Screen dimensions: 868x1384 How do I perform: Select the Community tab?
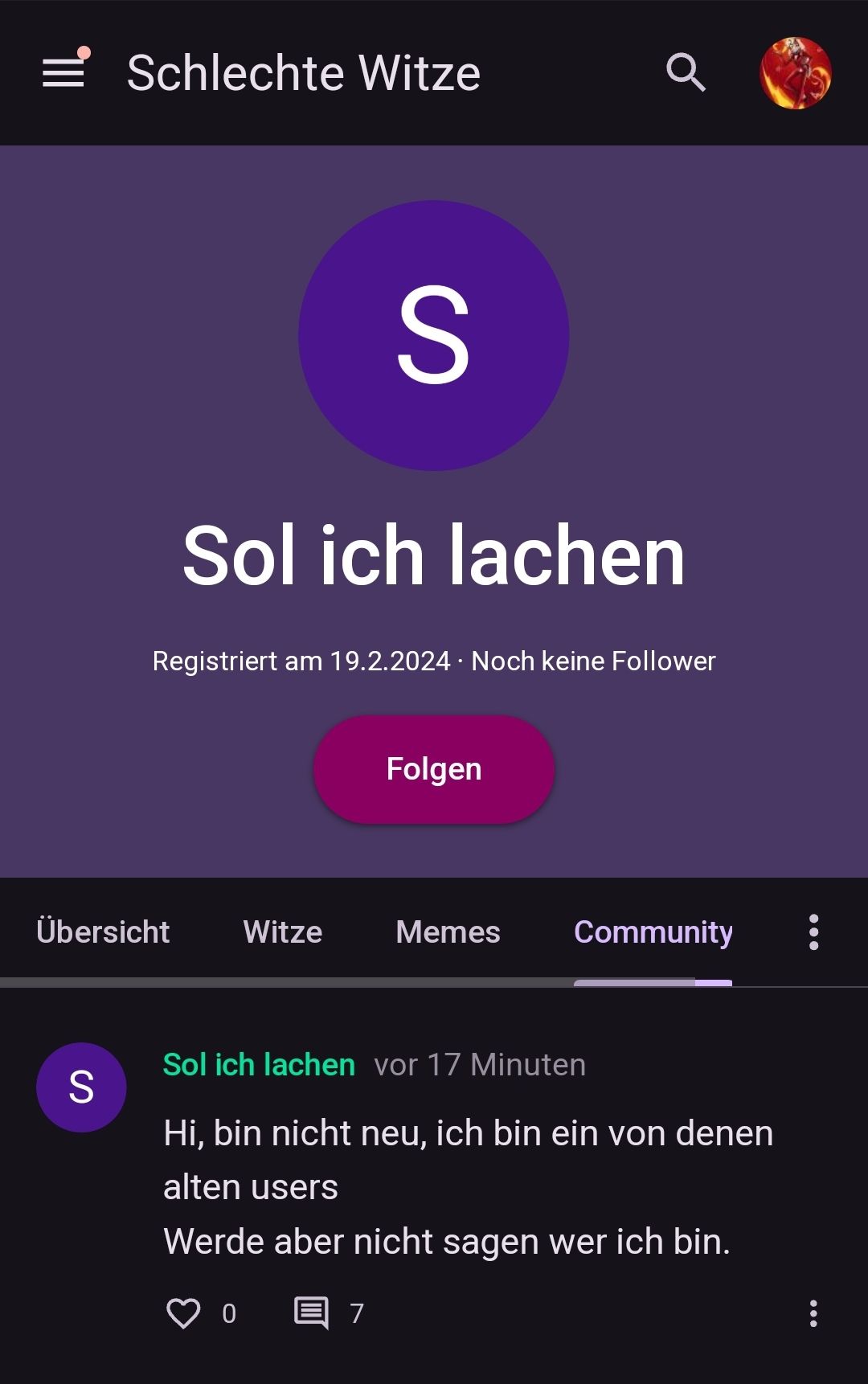point(653,932)
